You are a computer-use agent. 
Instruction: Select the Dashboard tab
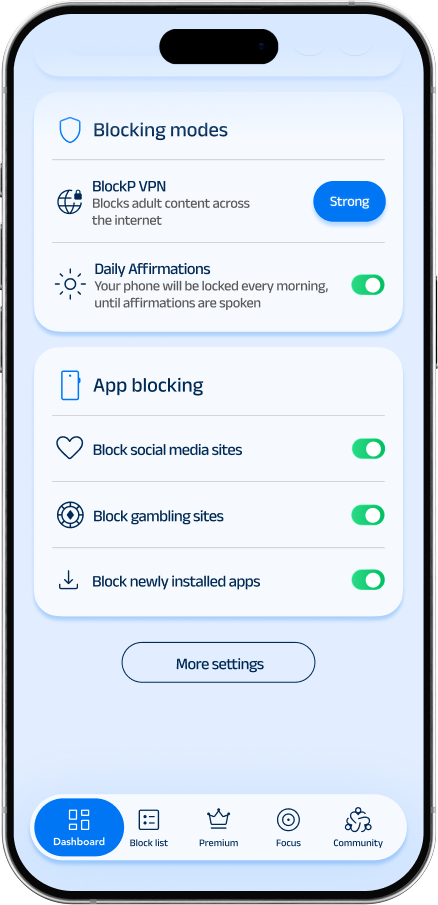point(79,828)
